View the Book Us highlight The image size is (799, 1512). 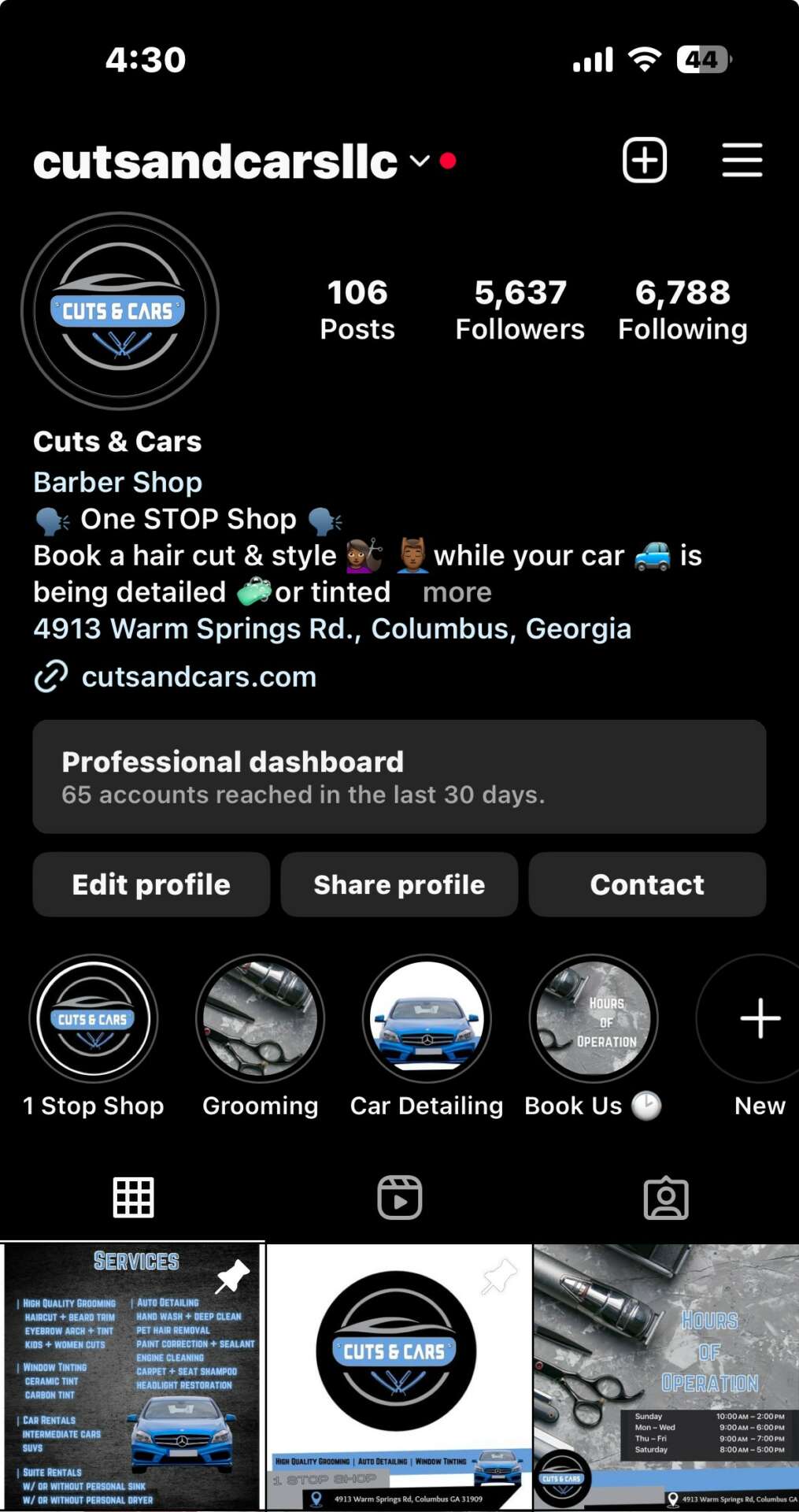(593, 1019)
